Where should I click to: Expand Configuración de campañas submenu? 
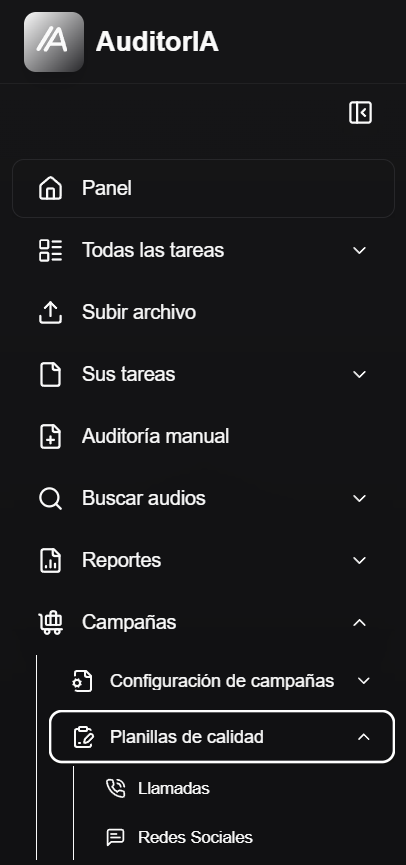222,681
